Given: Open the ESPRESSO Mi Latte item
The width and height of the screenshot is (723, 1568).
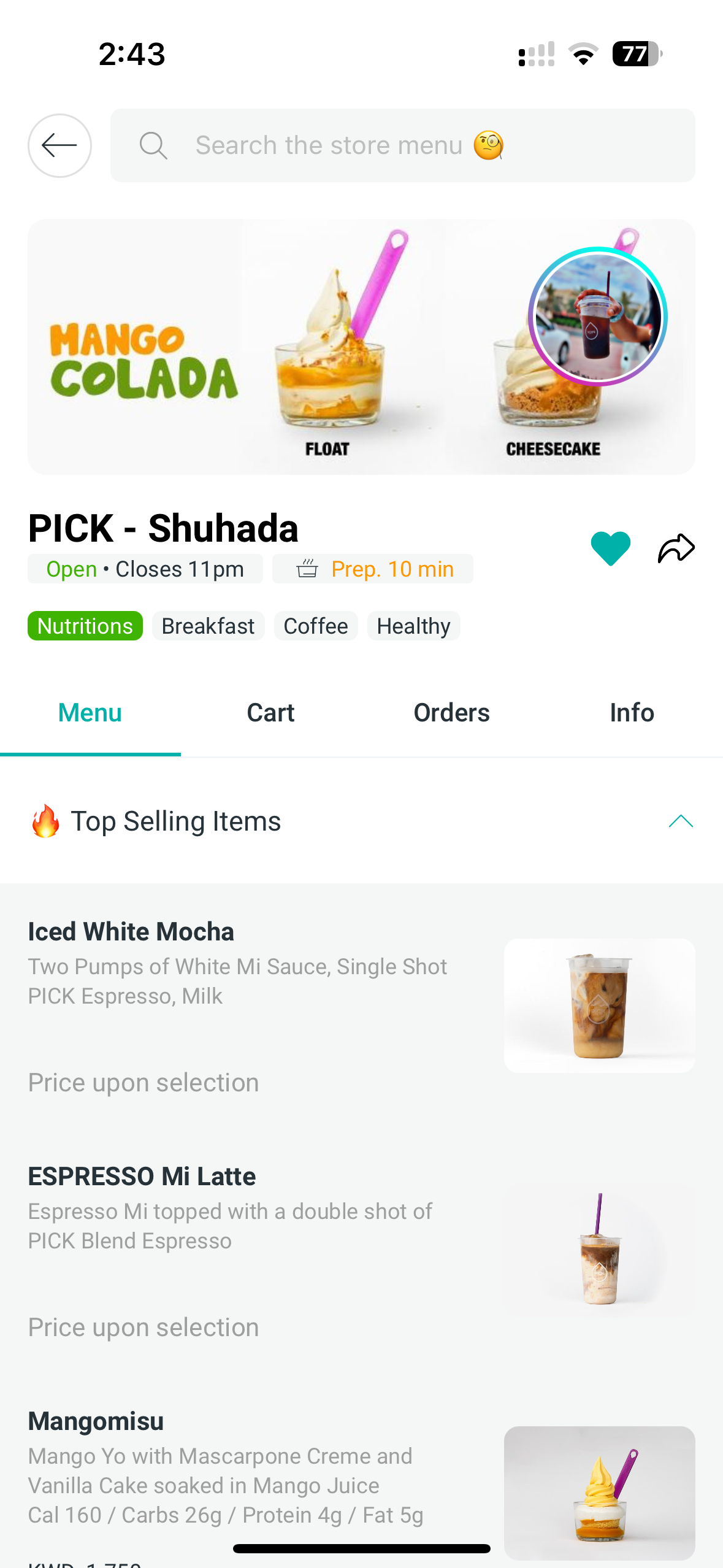Looking at the screenshot, I should tap(361, 1250).
